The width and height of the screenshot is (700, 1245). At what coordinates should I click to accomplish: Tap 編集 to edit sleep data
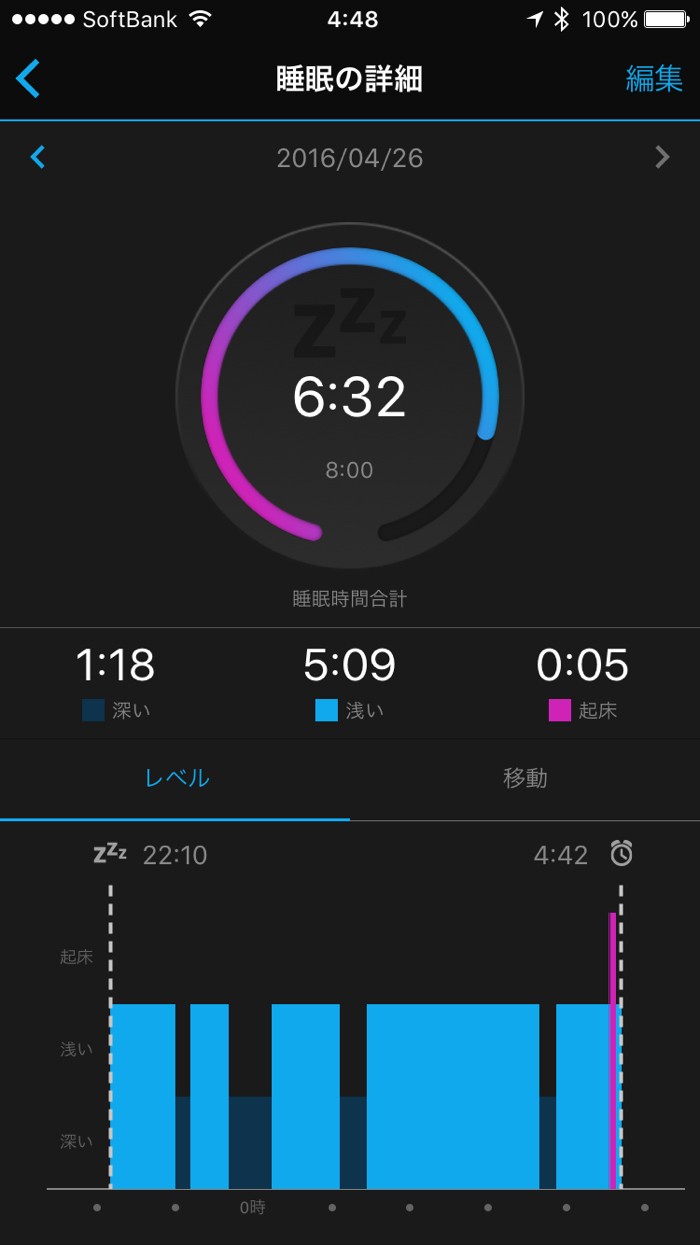pyautogui.click(x=654, y=79)
